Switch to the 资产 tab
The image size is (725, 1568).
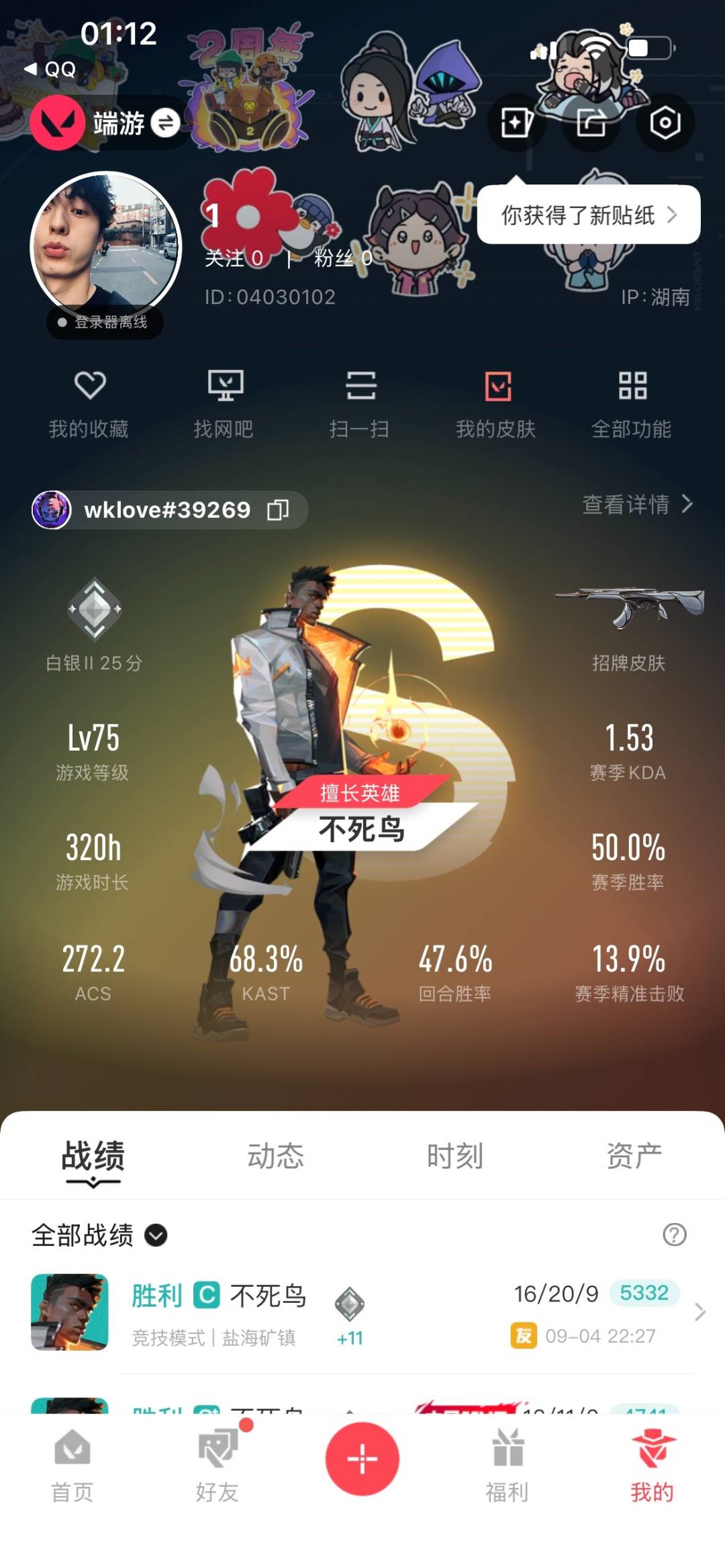[634, 1156]
